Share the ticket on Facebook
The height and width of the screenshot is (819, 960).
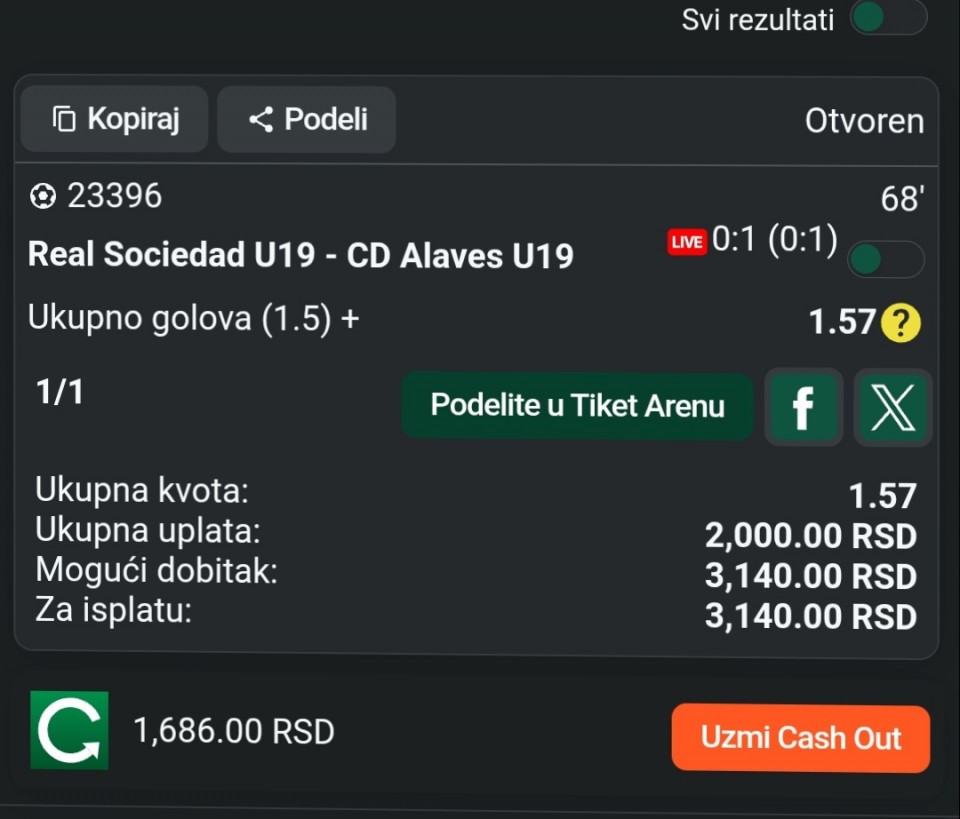803,406
